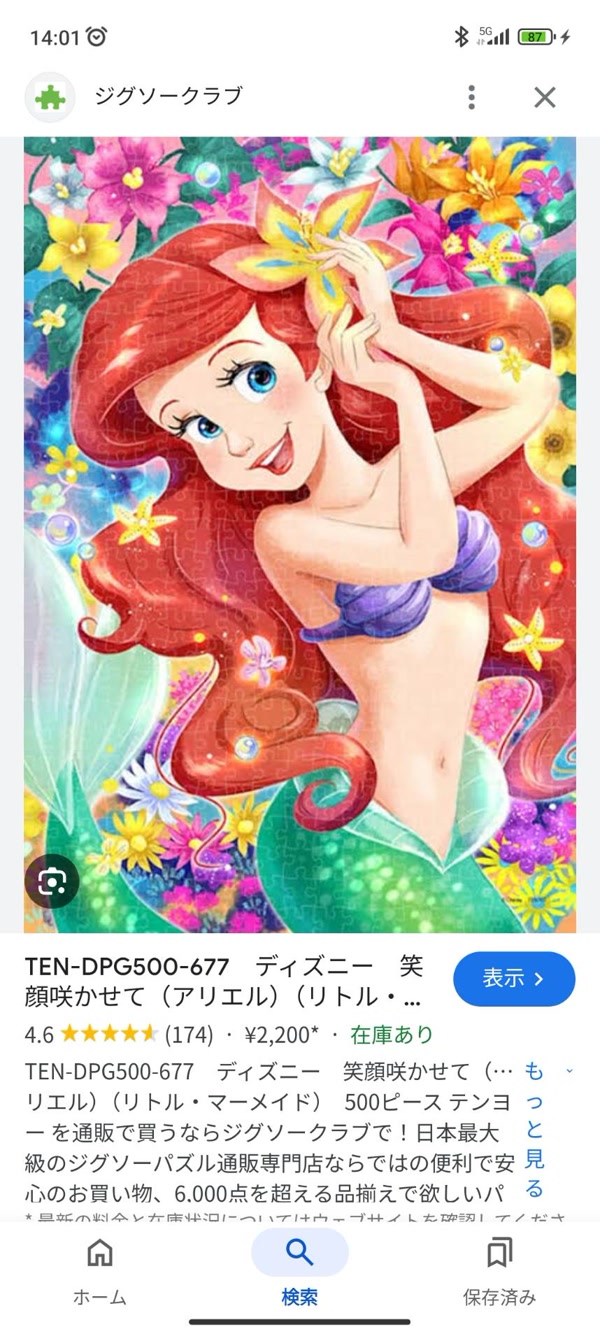Expand description with もっと見る

coord(535,1129)
